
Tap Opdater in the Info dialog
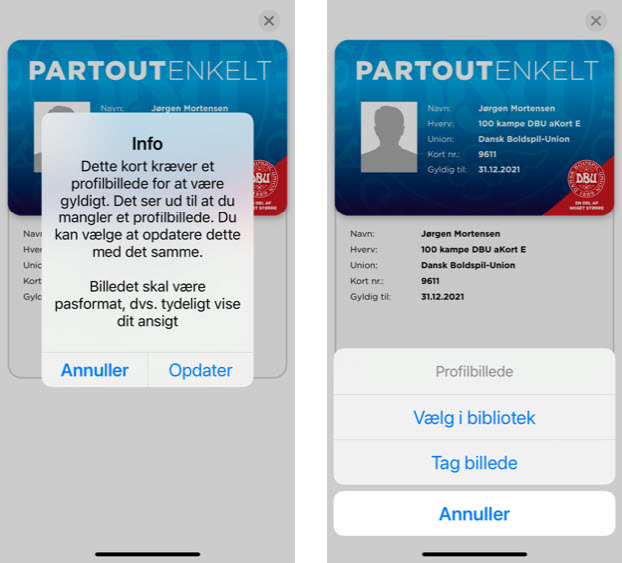200,370
